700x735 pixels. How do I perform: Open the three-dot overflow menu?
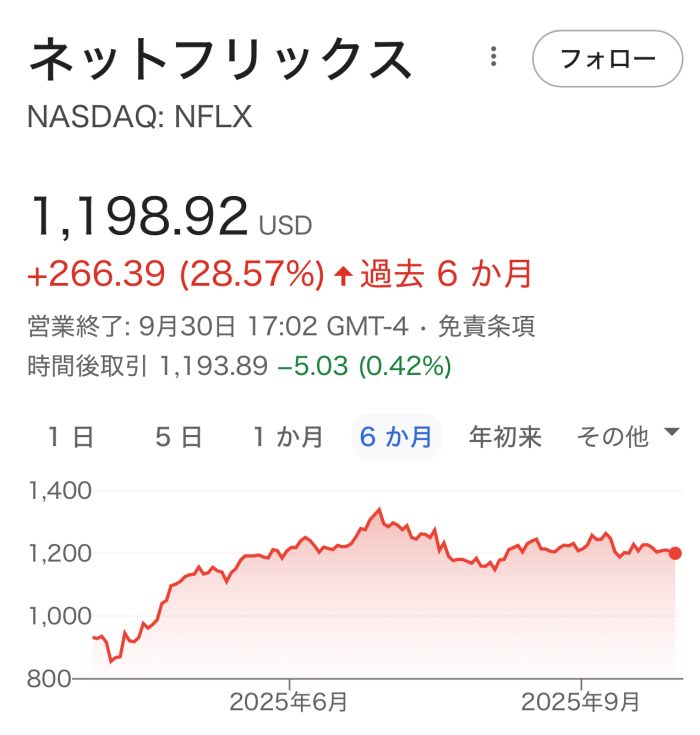(493, 58)
